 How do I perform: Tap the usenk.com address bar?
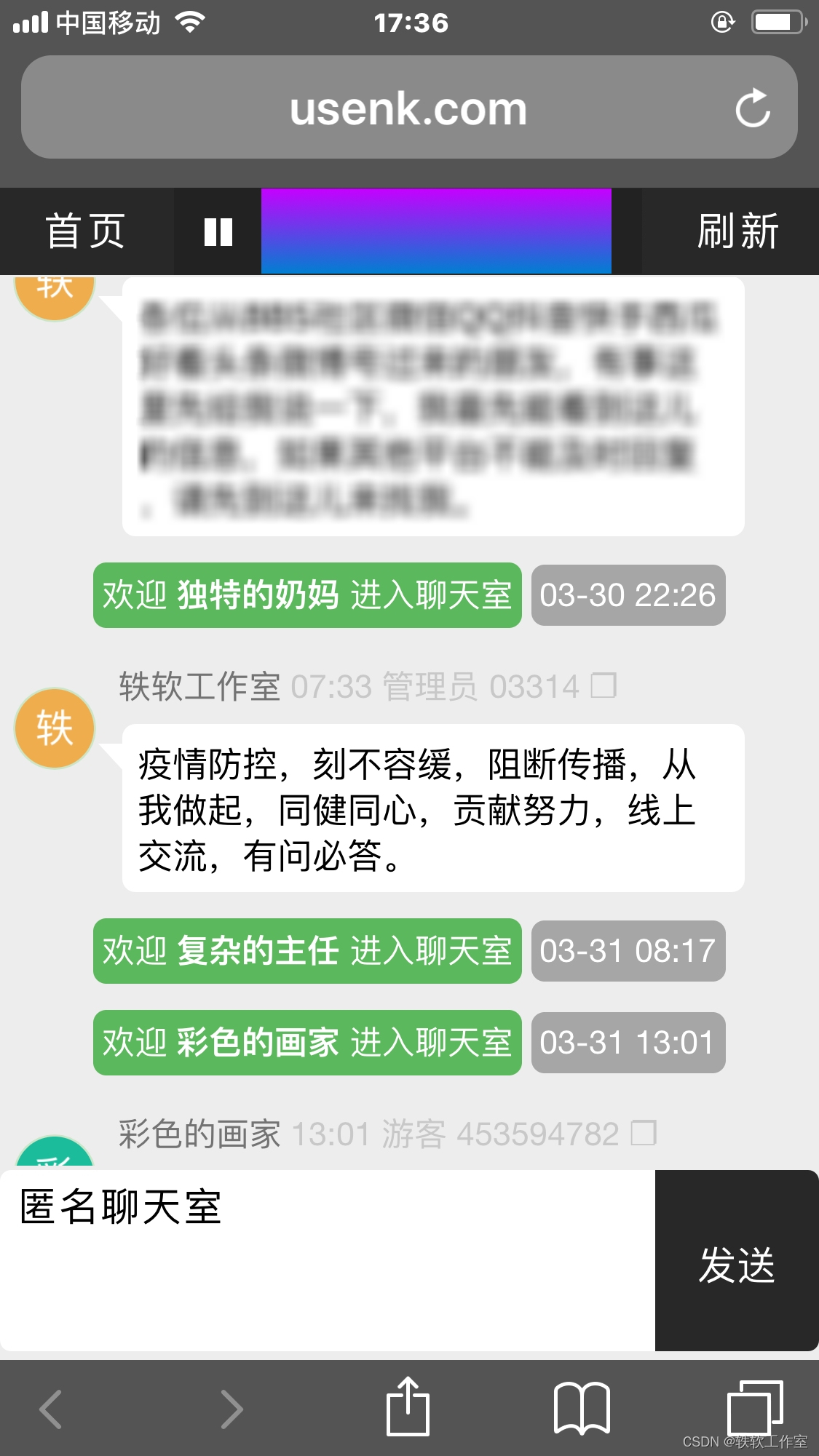point(408,108)
